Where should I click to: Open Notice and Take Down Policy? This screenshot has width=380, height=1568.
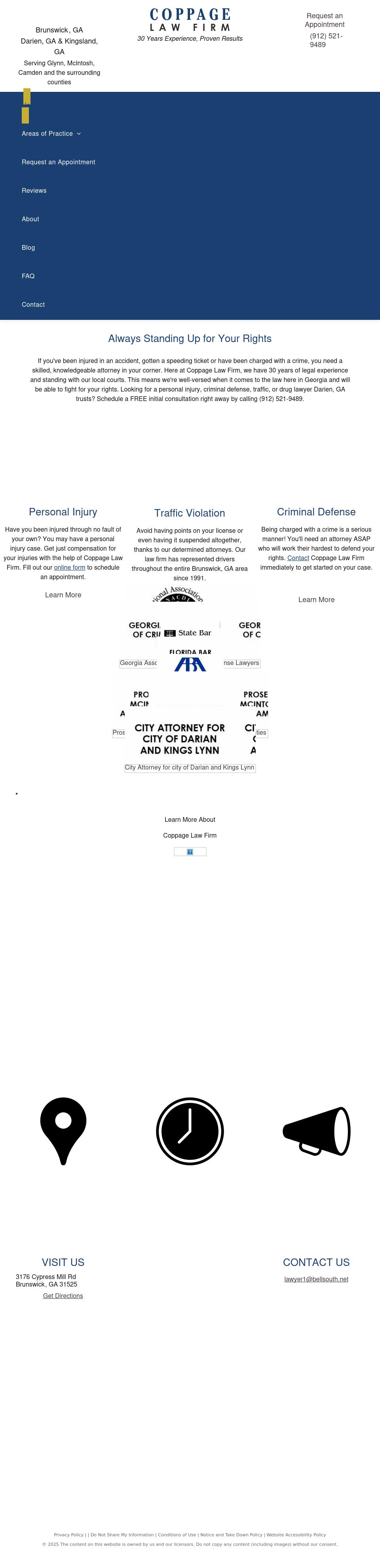pyautogui.click(x=231, y=1534)
